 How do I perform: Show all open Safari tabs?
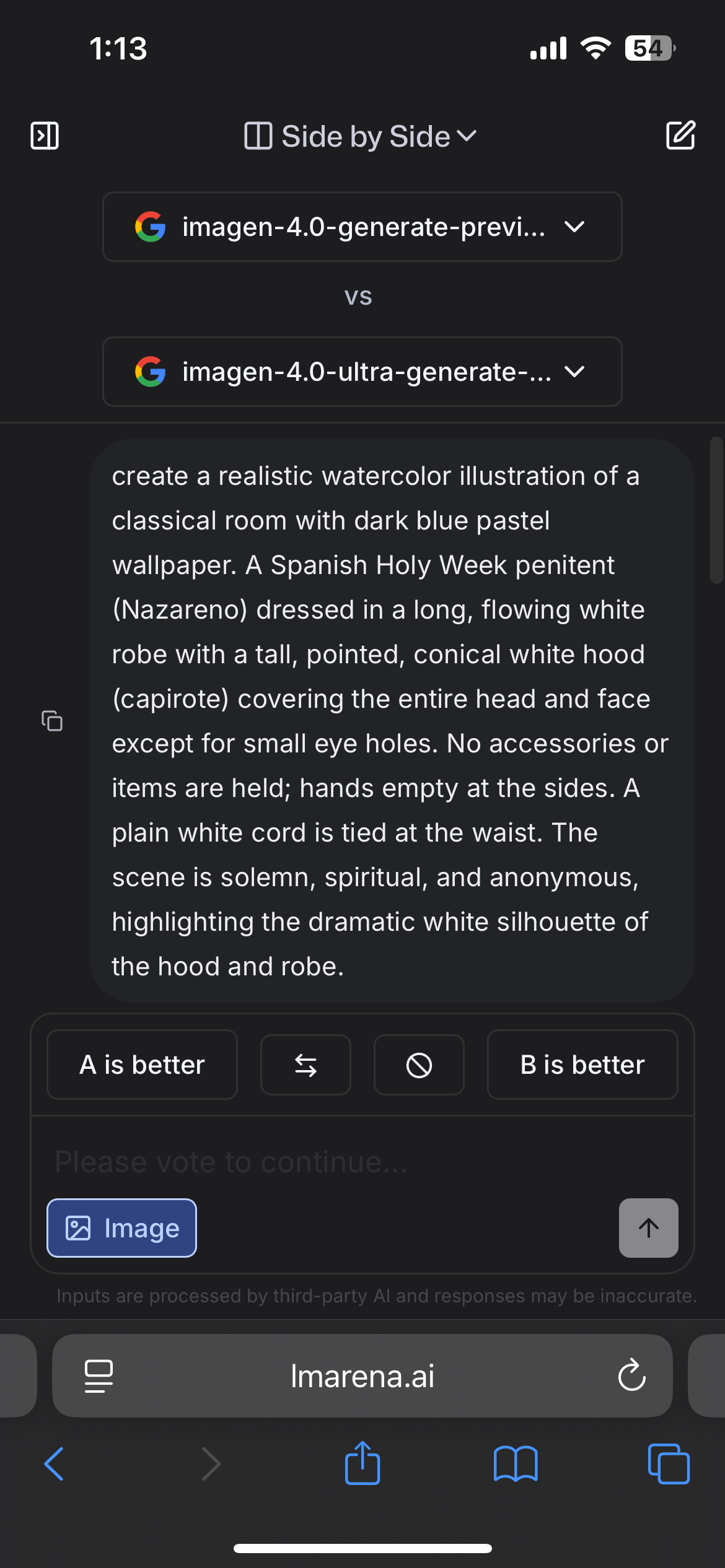tap(669, 1464)
